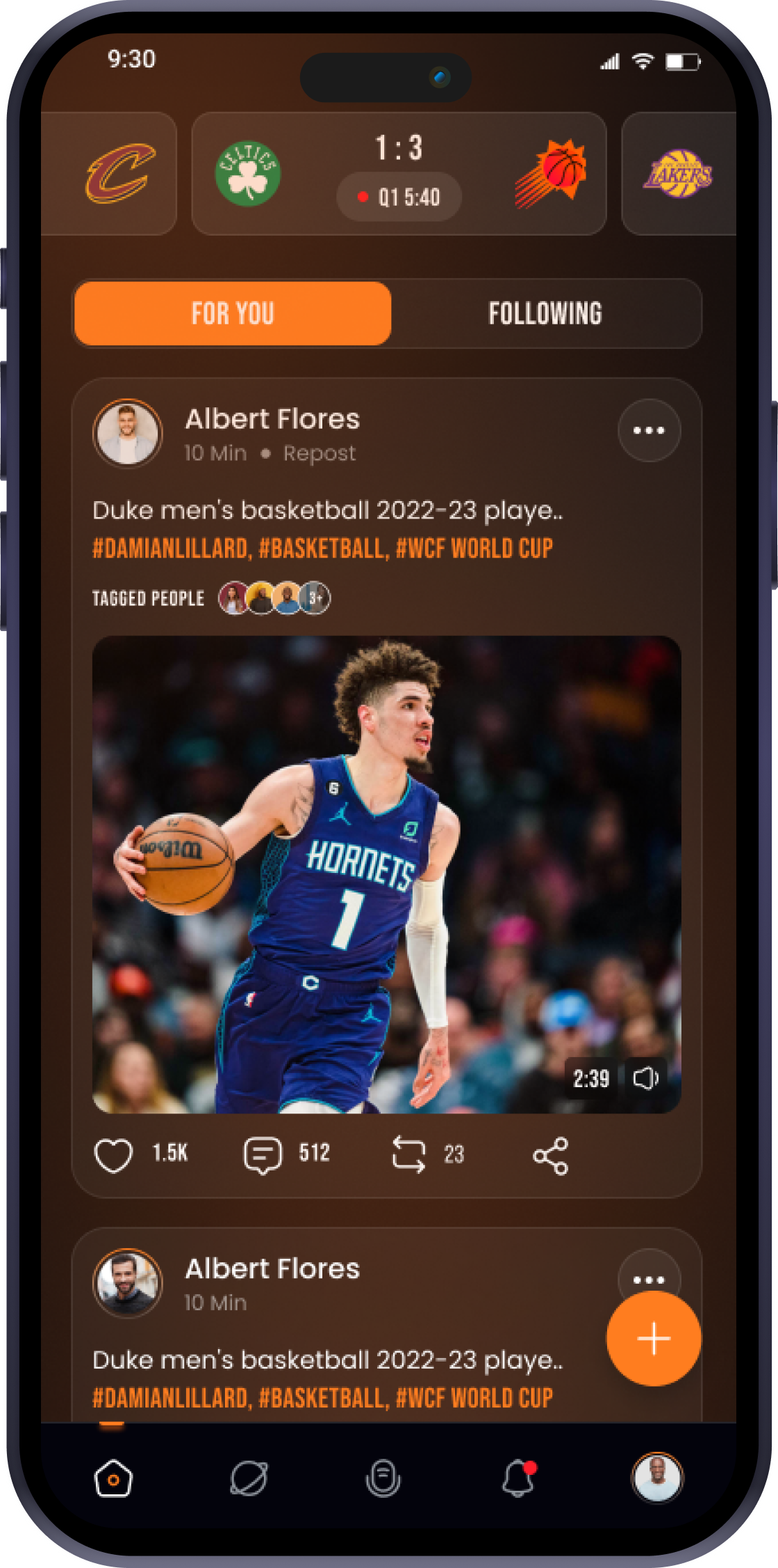Image resolution: width=778 pixels, height=1568 pixels.
Task: Open the Celtics vs Suns live score card
Action: 399,174
